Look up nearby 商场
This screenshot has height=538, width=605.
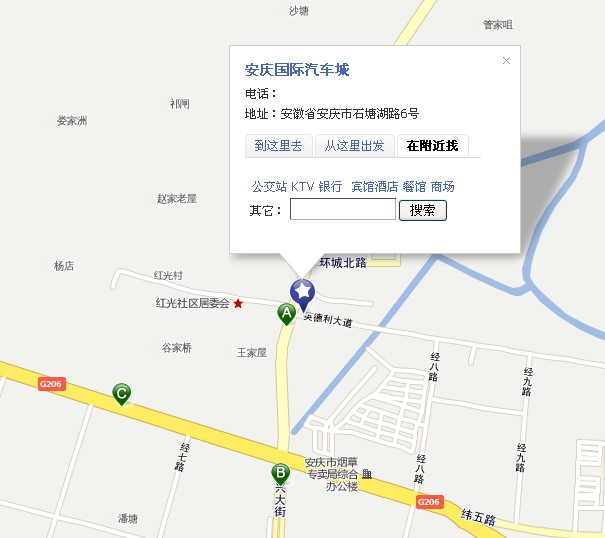pyautogui.click(x=442, y=187)
